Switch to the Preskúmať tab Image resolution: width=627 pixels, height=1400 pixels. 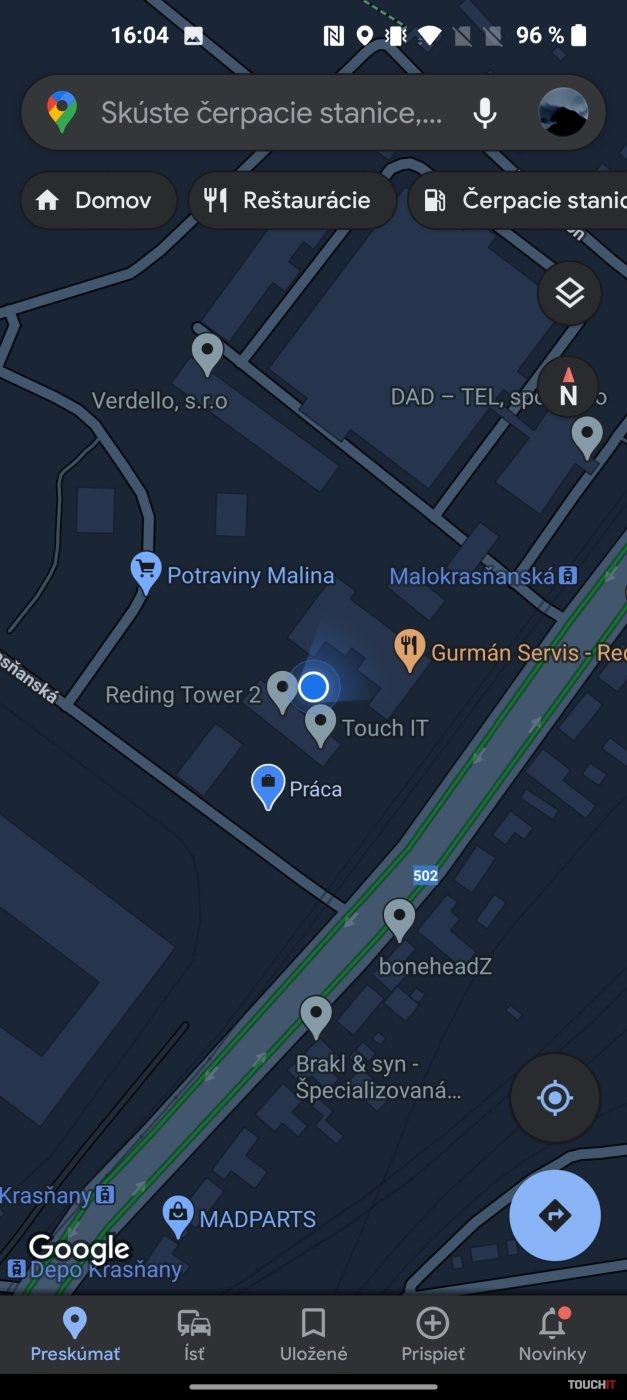pos(75,1335)
